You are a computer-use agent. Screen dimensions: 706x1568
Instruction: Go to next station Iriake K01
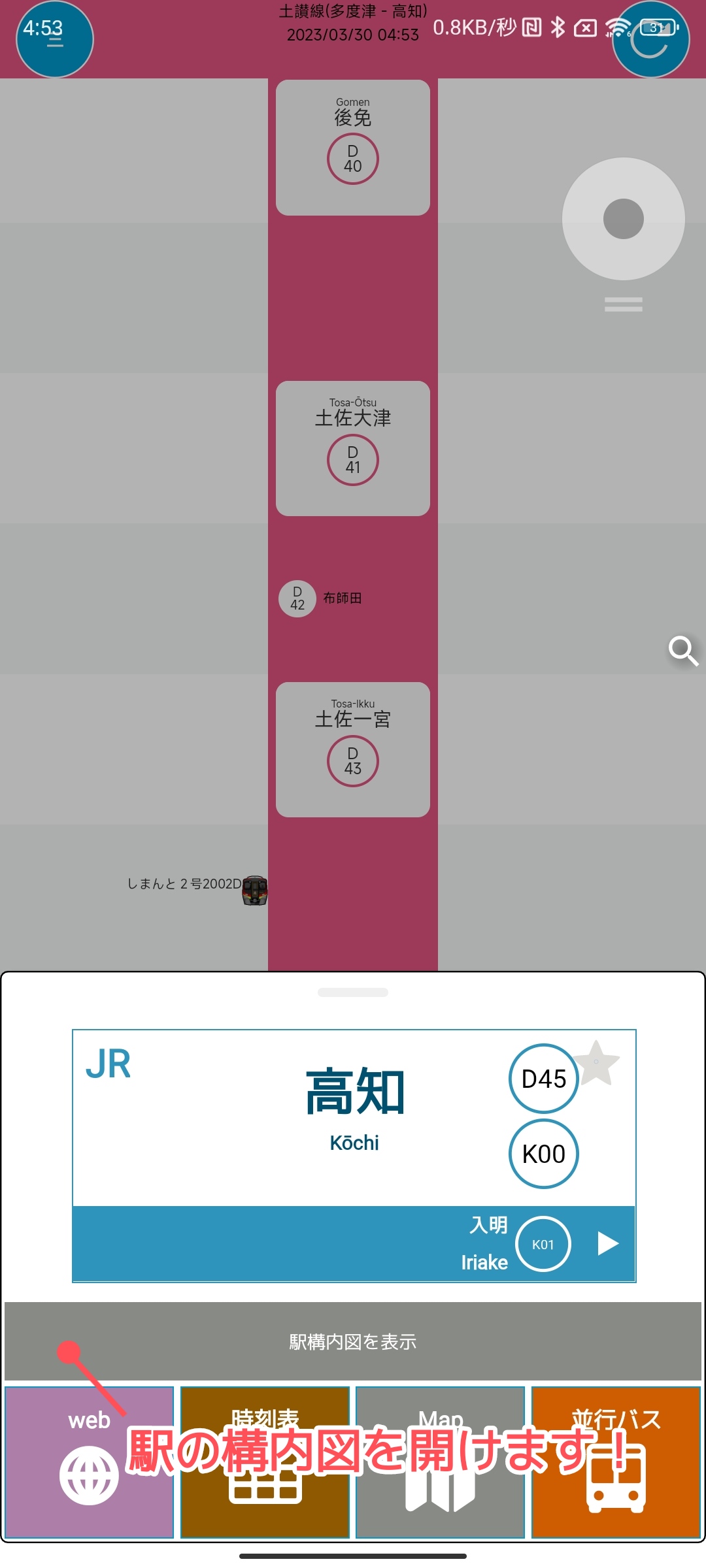coord(608,1243)
